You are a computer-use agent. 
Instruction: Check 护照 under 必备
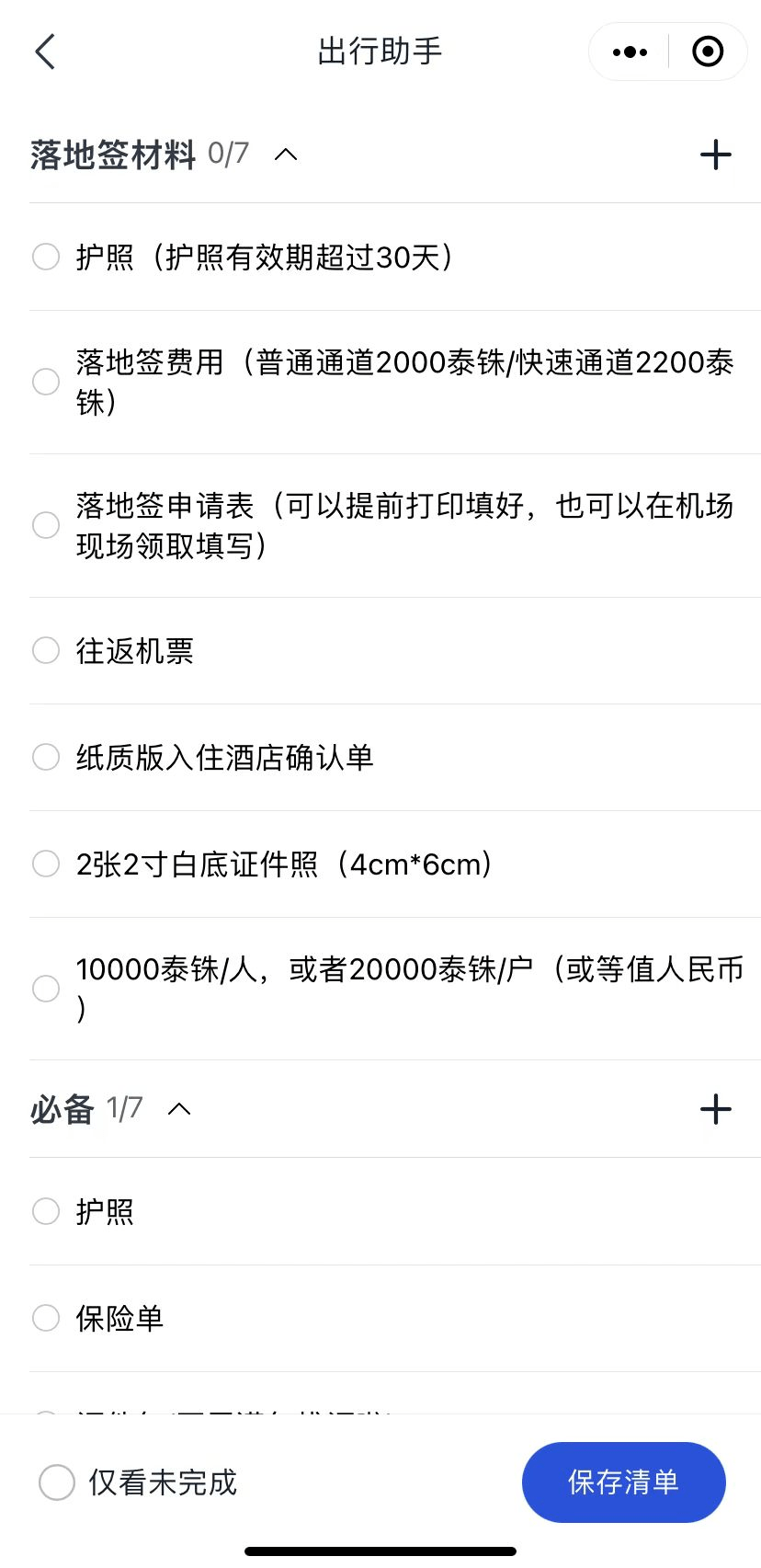tap(46, 1211)
